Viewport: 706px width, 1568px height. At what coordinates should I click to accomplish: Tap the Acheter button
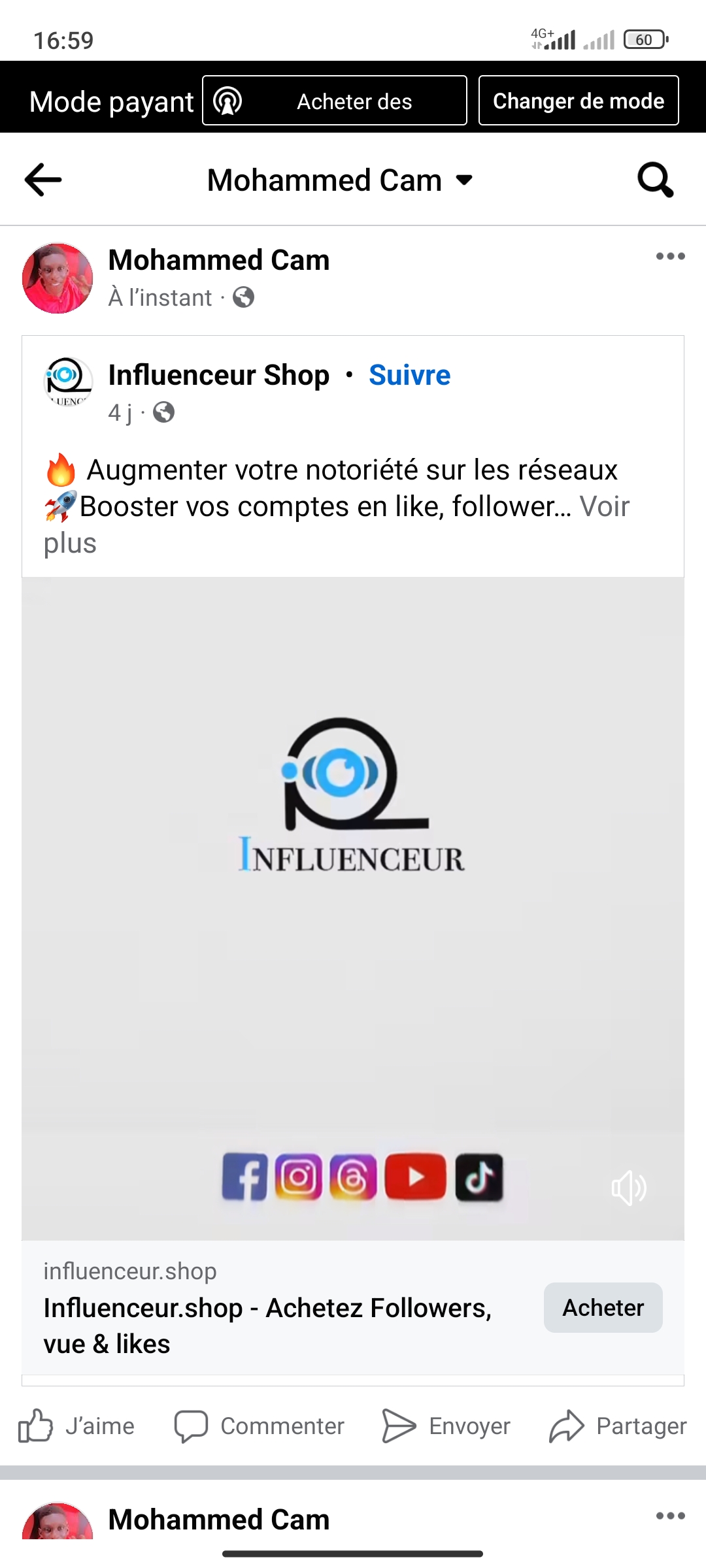(x=603, y=1307)
